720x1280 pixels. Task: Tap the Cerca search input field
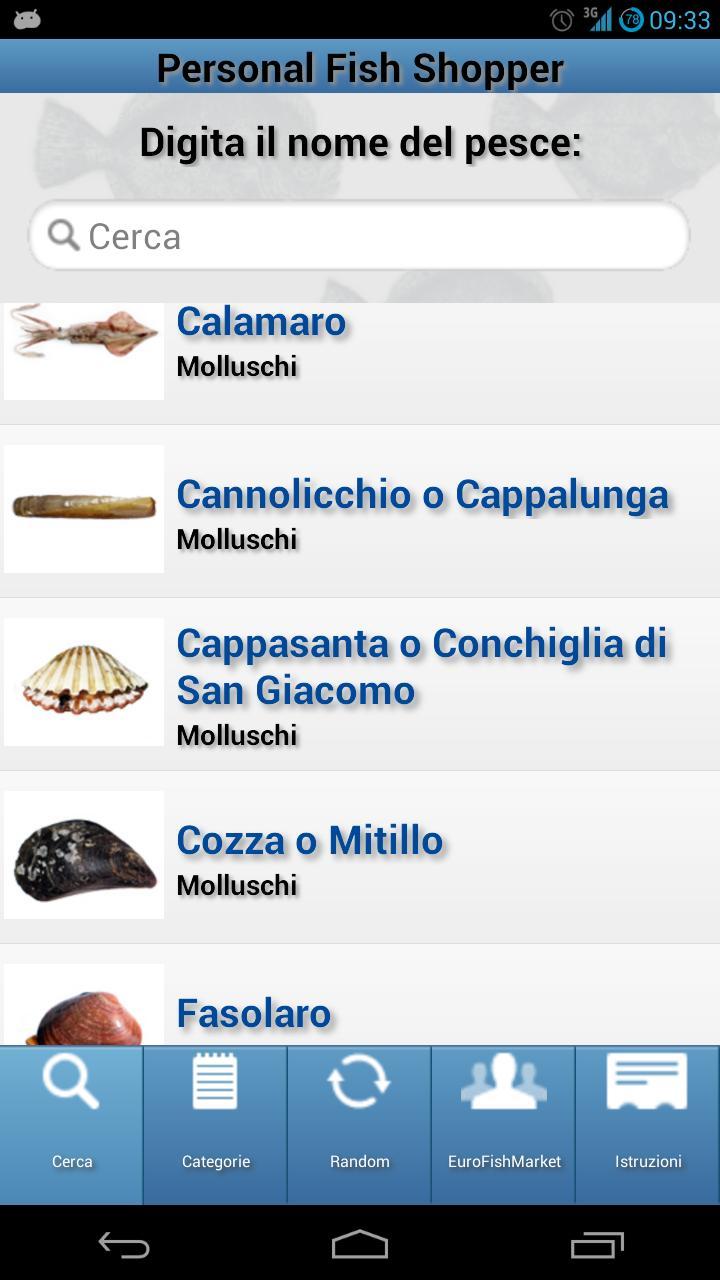pyautogui.click(x=359, y=235)
